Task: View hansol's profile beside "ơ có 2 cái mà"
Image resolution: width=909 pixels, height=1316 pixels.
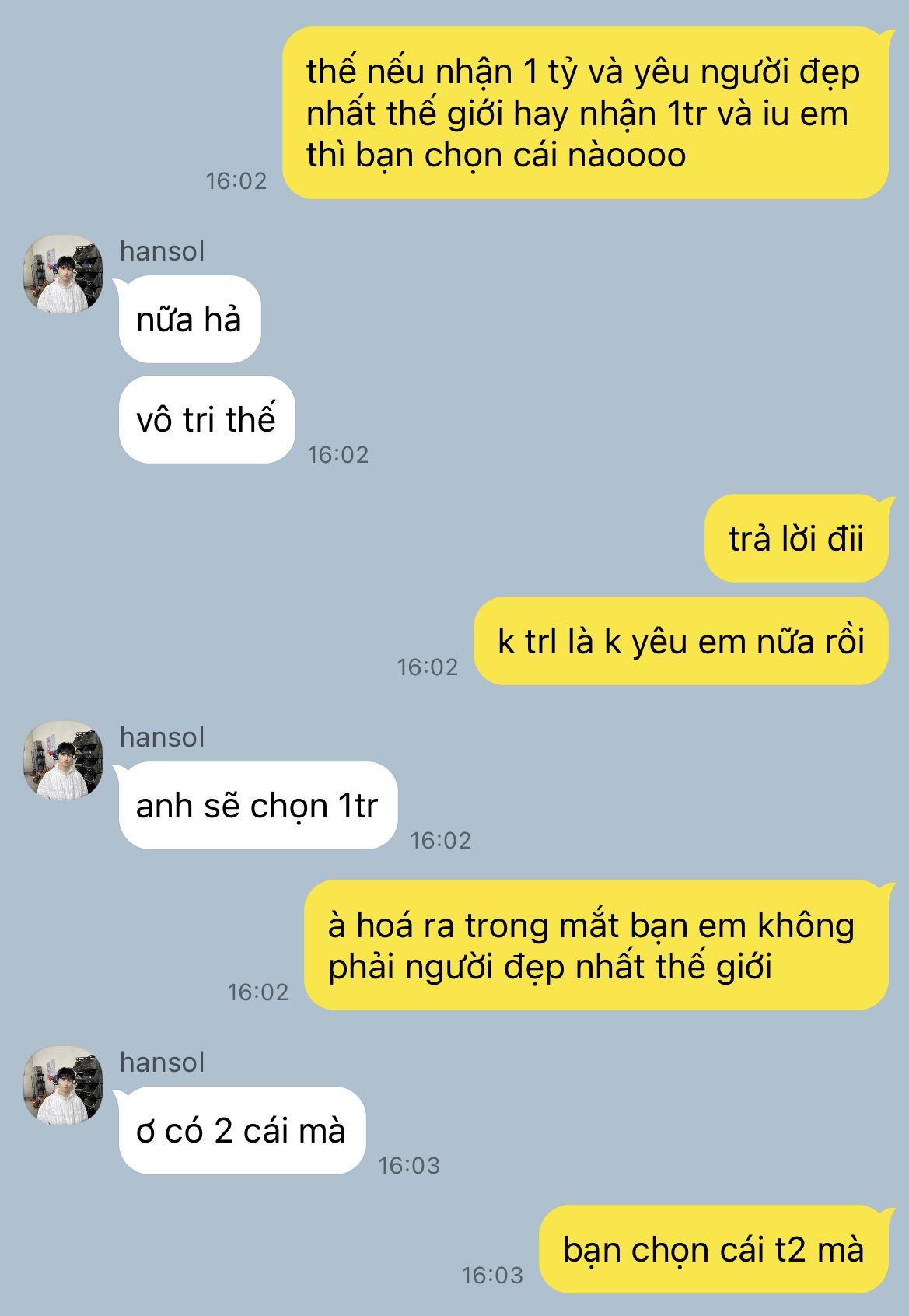Action: [63, 1085]
